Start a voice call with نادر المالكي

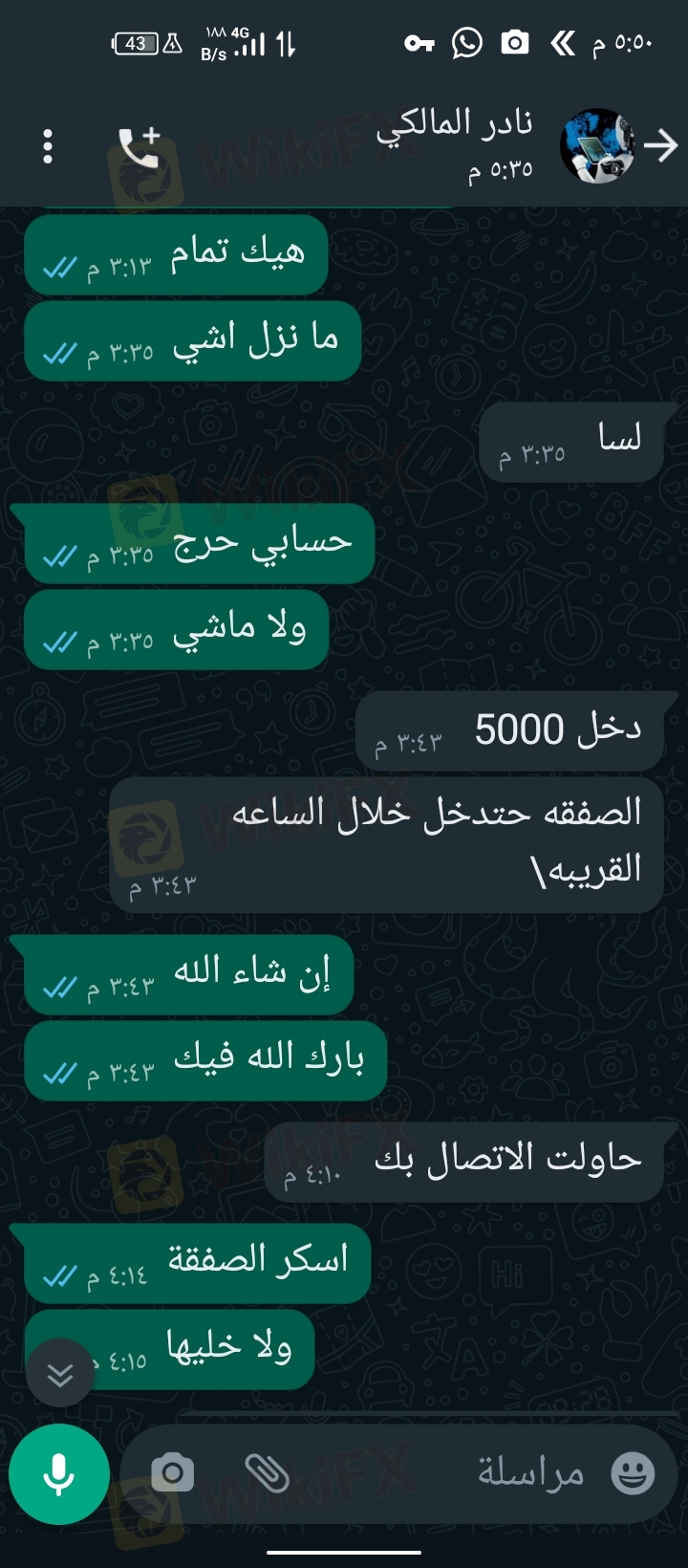click(140, 147)
